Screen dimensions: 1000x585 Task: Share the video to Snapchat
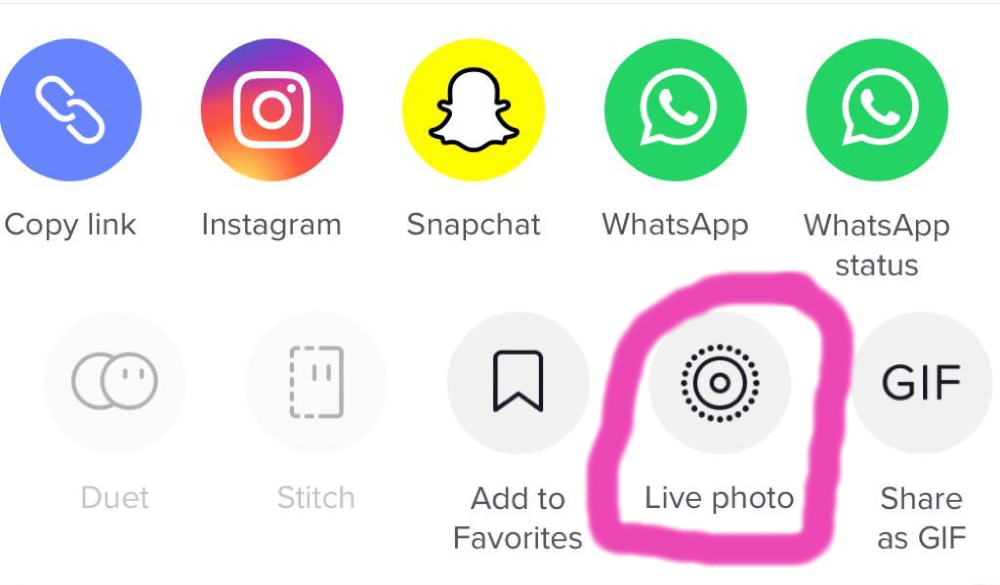[x=473, y=109]
